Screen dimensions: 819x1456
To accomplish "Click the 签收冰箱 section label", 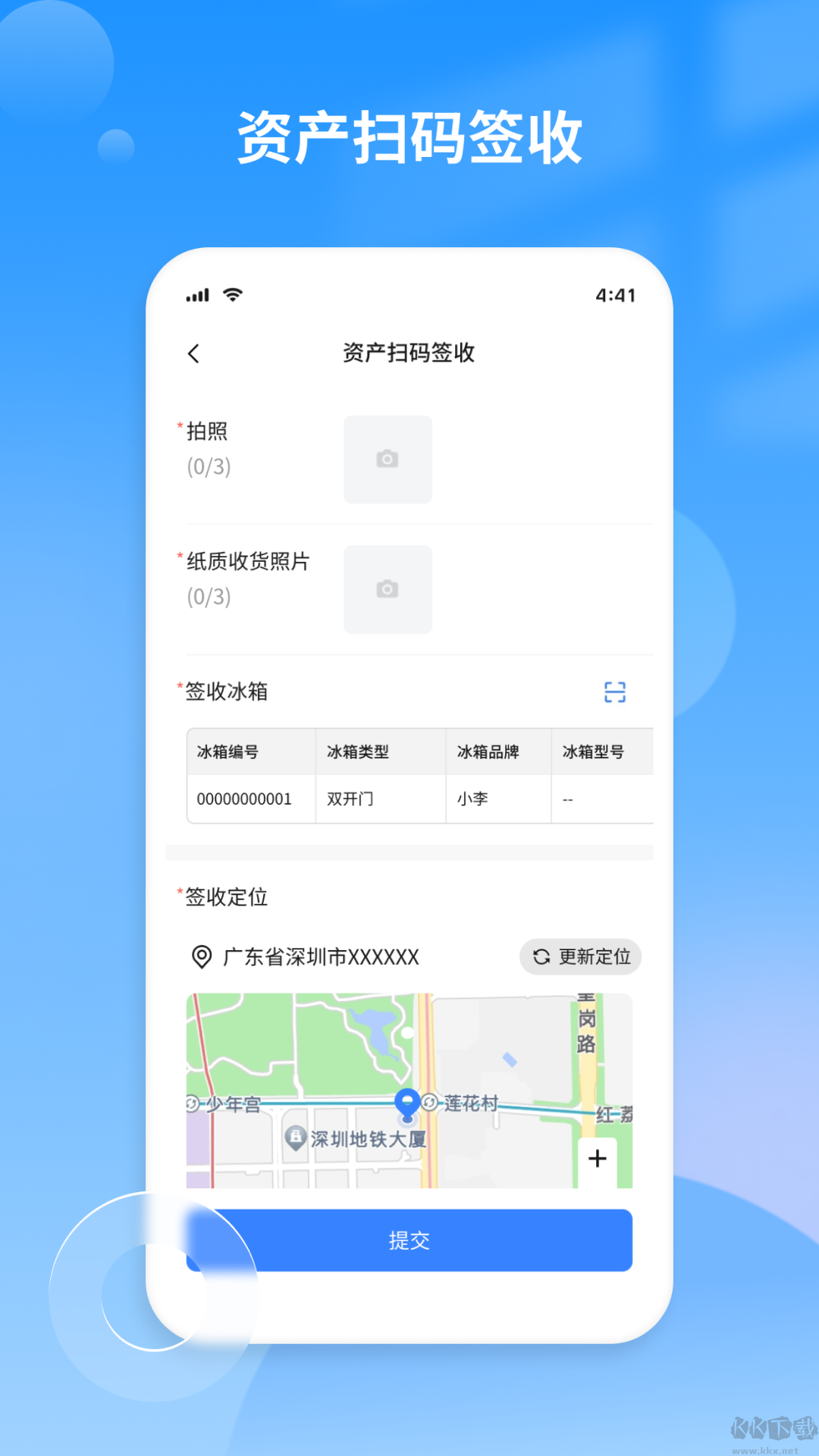I will (x=225, y=691).
